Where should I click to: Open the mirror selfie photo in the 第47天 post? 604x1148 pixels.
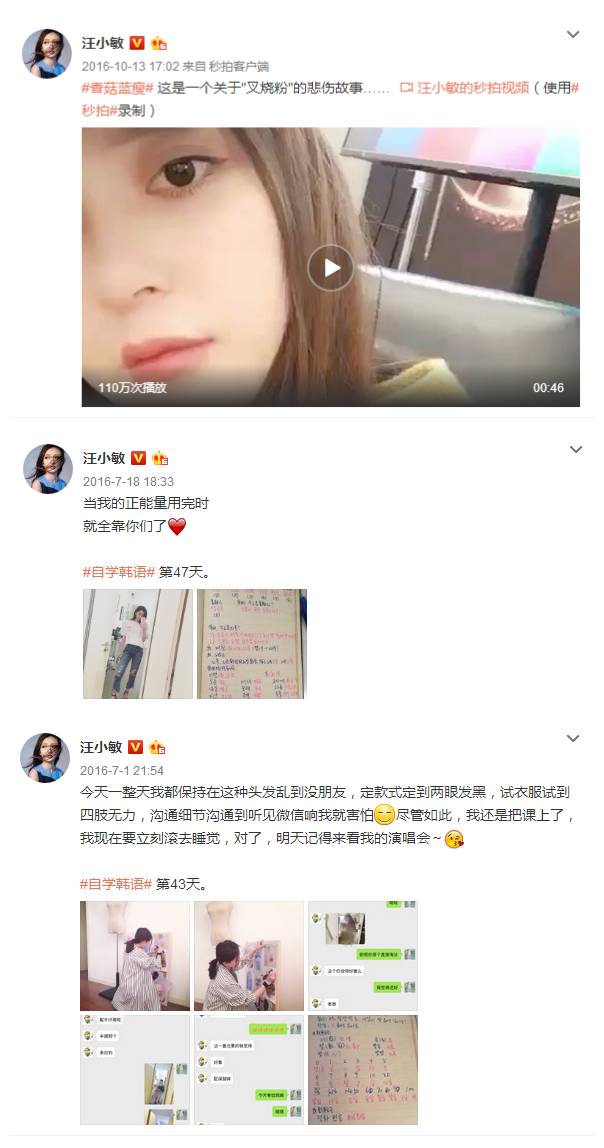point(136,643)
